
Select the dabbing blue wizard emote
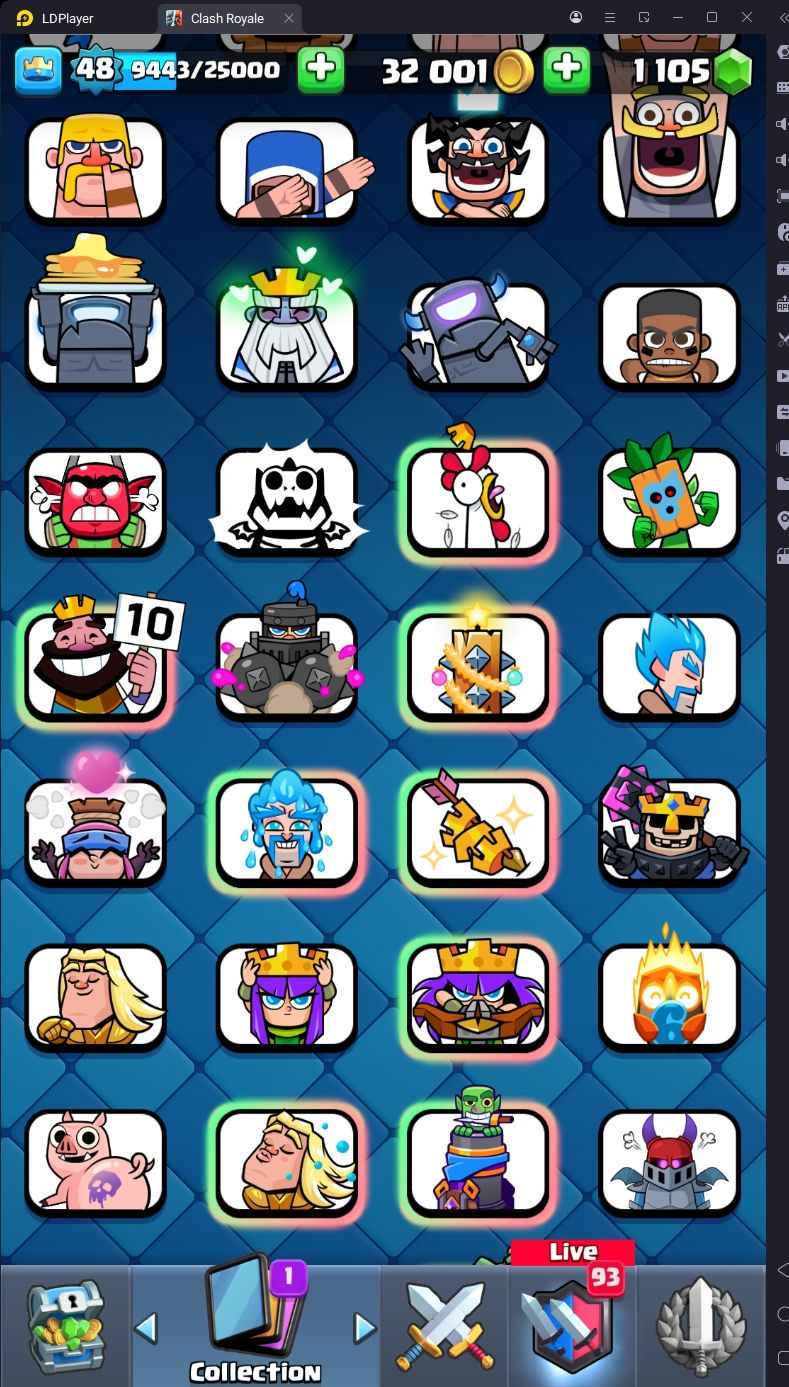(x=287, y=169)
